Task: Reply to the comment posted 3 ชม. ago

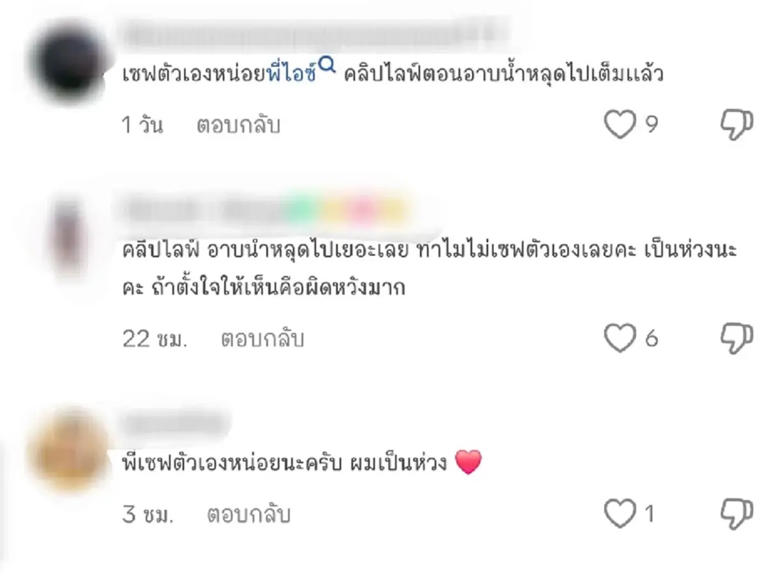Action: 248,515
